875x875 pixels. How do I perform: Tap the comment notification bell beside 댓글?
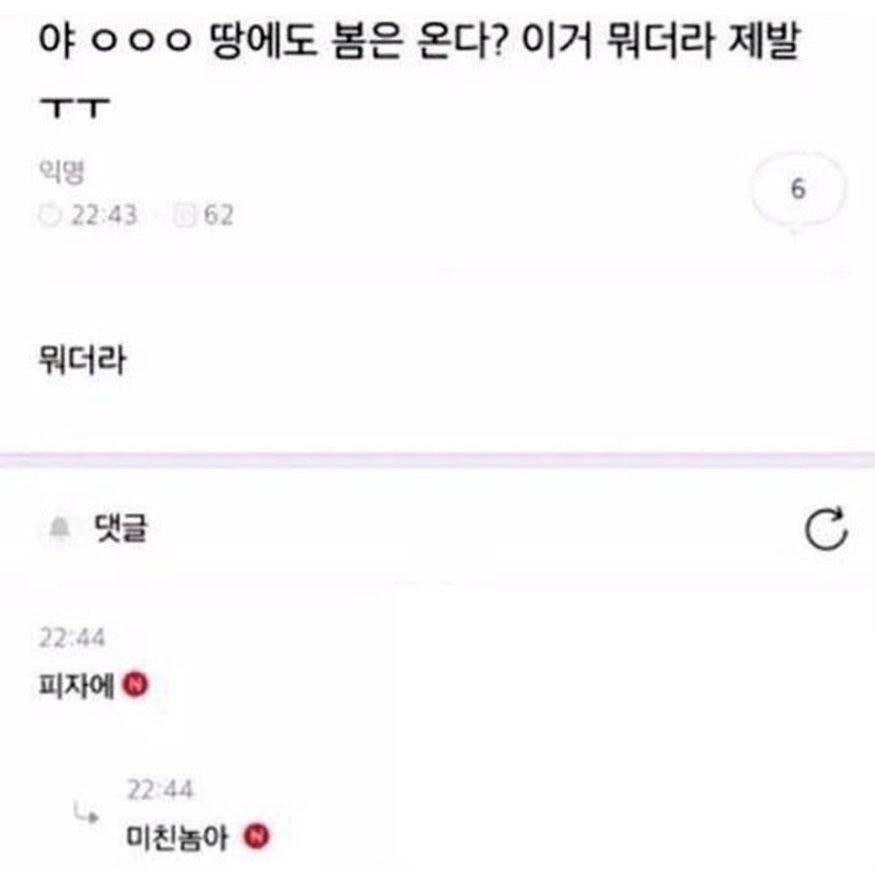[60, 527]
